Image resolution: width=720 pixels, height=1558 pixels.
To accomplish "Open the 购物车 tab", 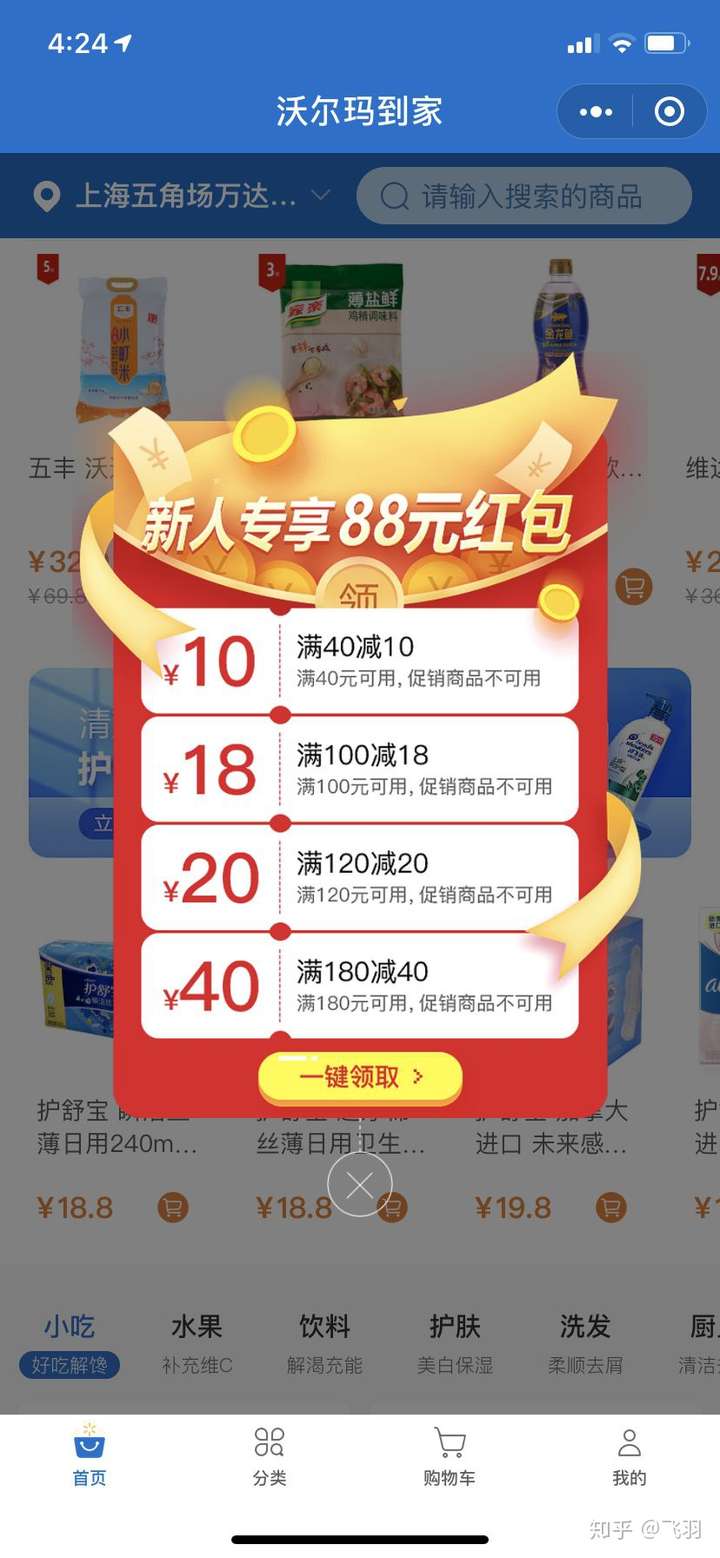I will coord(449,1456).
